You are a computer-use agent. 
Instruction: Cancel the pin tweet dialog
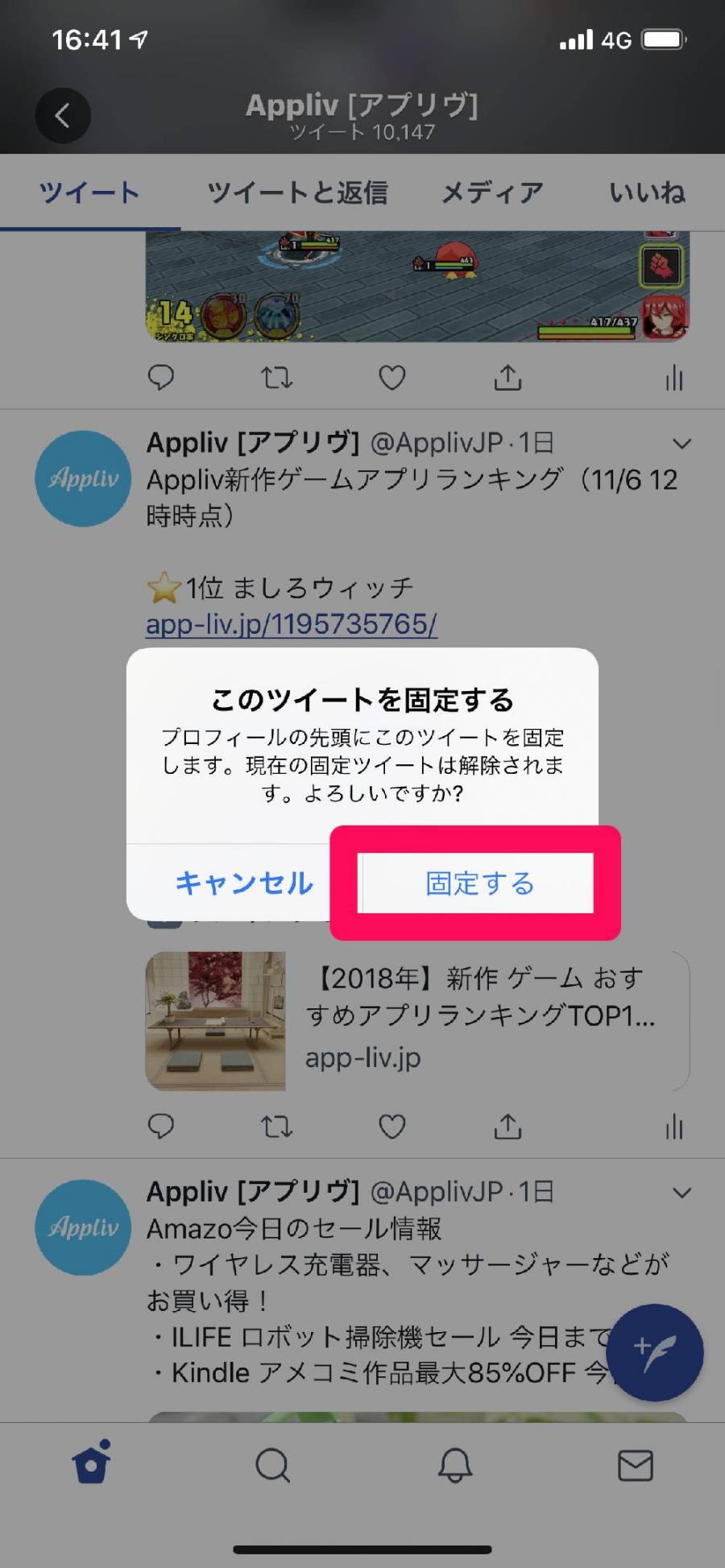[244, 883]
